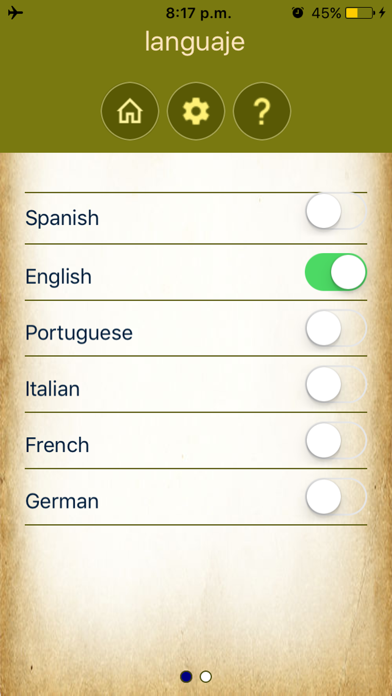Toggle Portuguese on
Viewport: 392px width, 696px height.
point(336,328)
